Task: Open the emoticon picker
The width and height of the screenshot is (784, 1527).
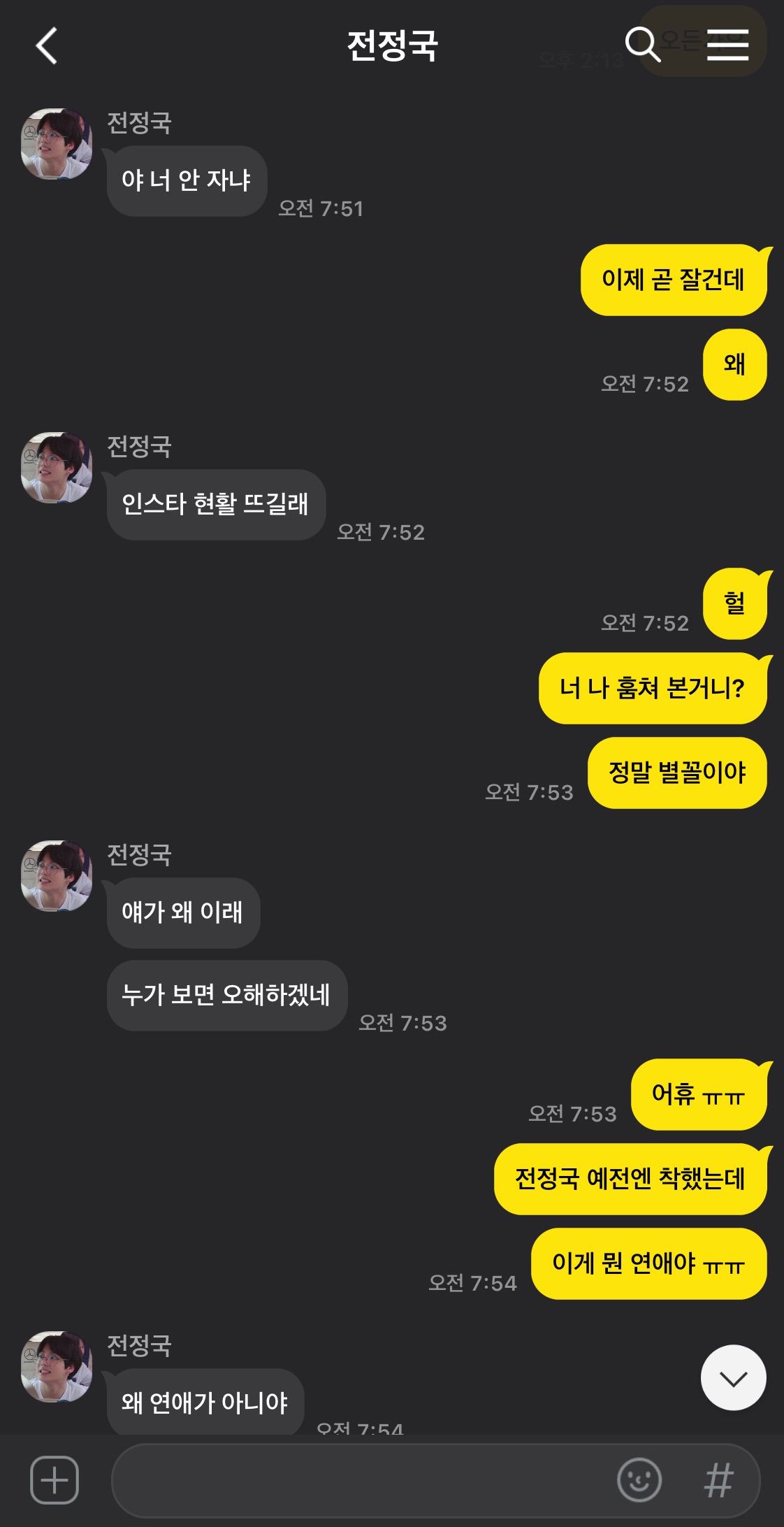Action: (639, 1479)
